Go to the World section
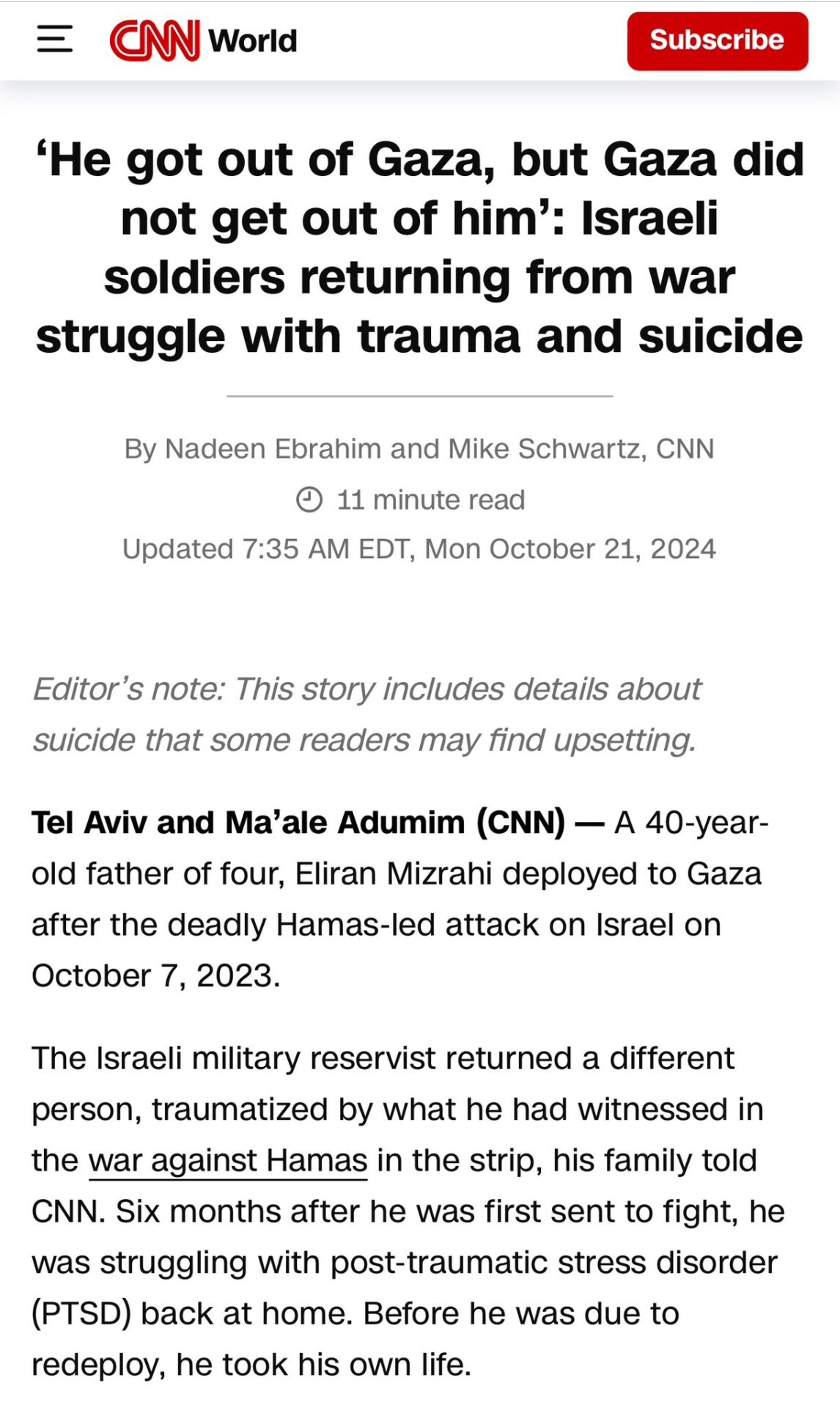Screen dimensions: 840x1408 point(253,41)
